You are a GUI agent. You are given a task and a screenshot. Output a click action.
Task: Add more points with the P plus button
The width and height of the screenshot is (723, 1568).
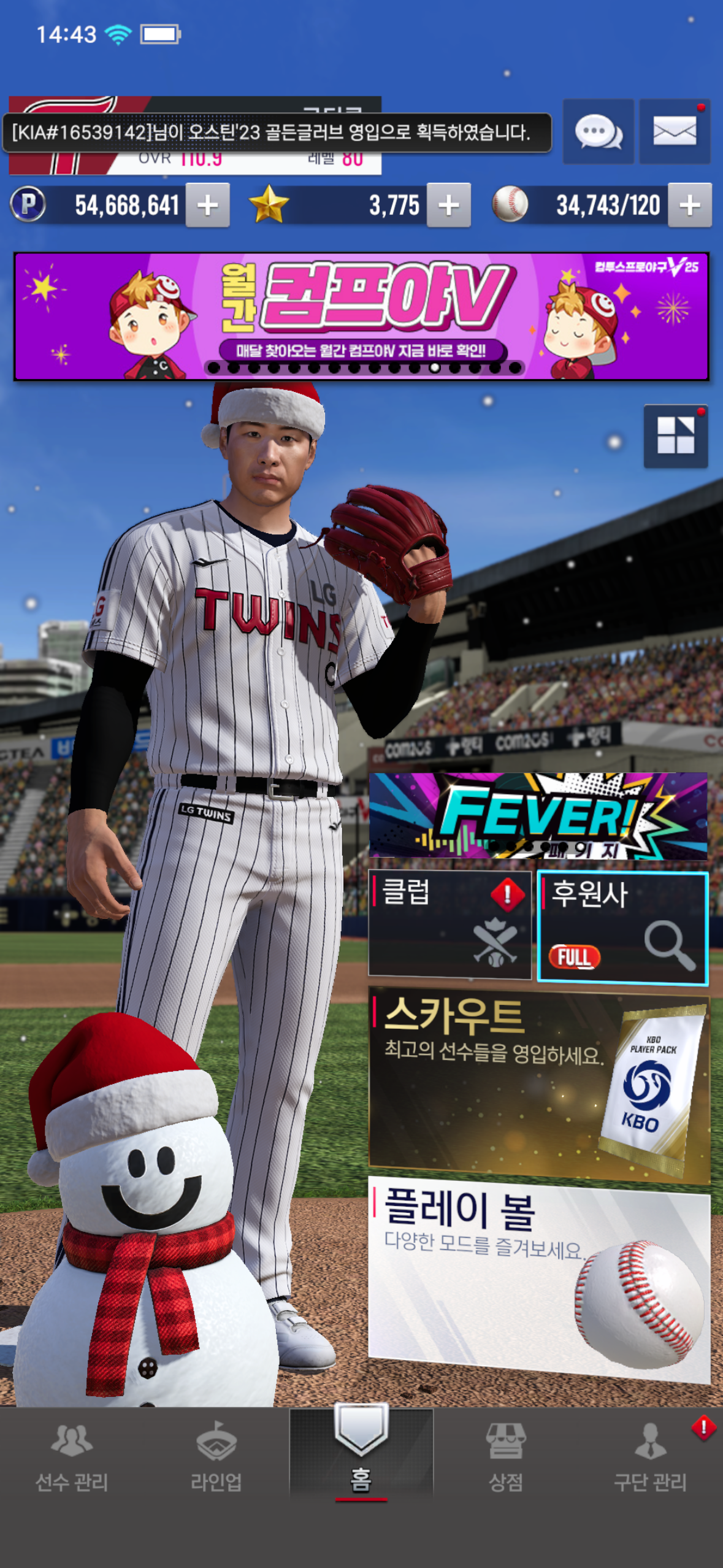click(x=208, y=206)
